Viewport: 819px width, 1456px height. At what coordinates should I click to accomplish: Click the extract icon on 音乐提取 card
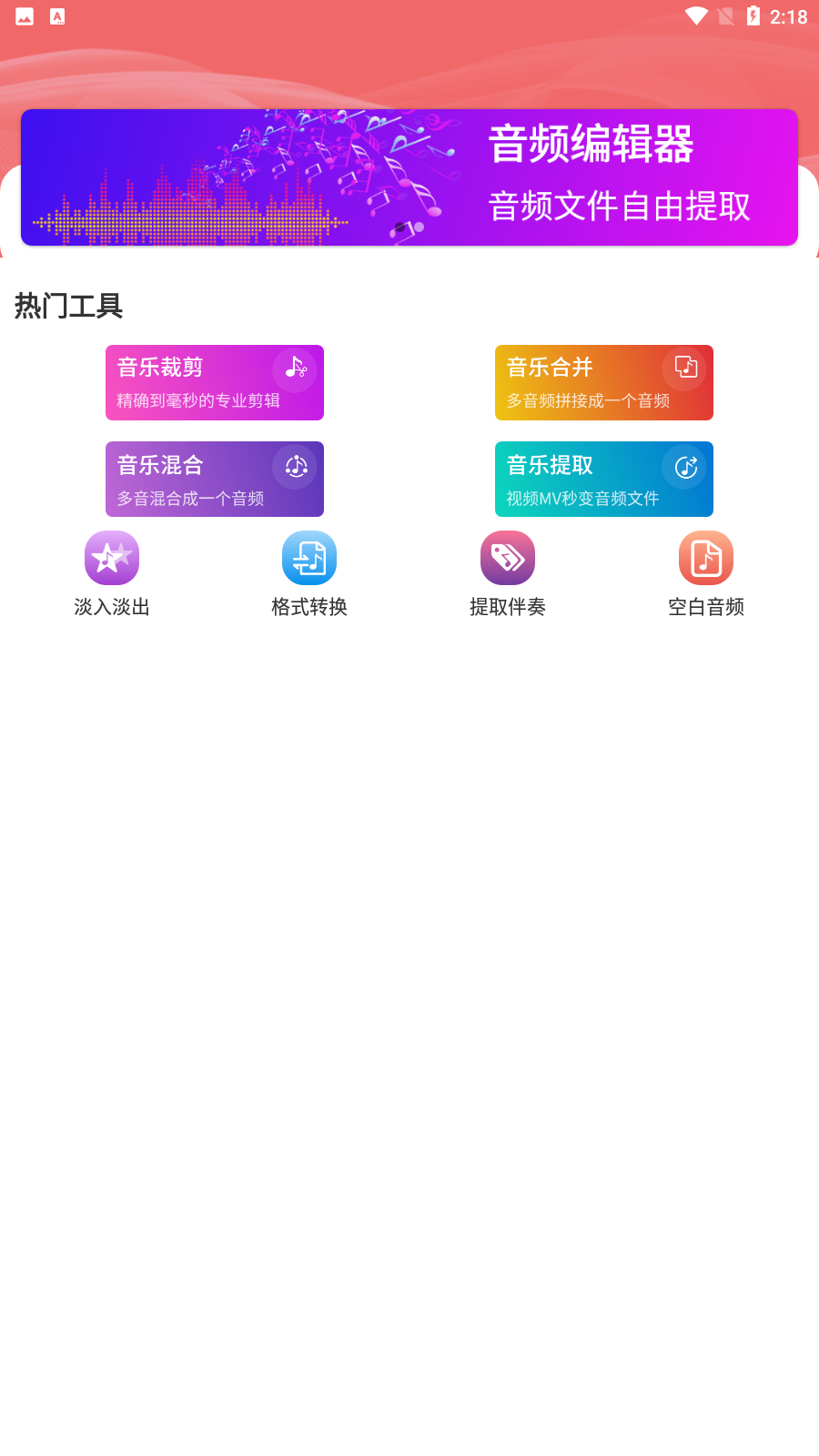coord(684,465)
